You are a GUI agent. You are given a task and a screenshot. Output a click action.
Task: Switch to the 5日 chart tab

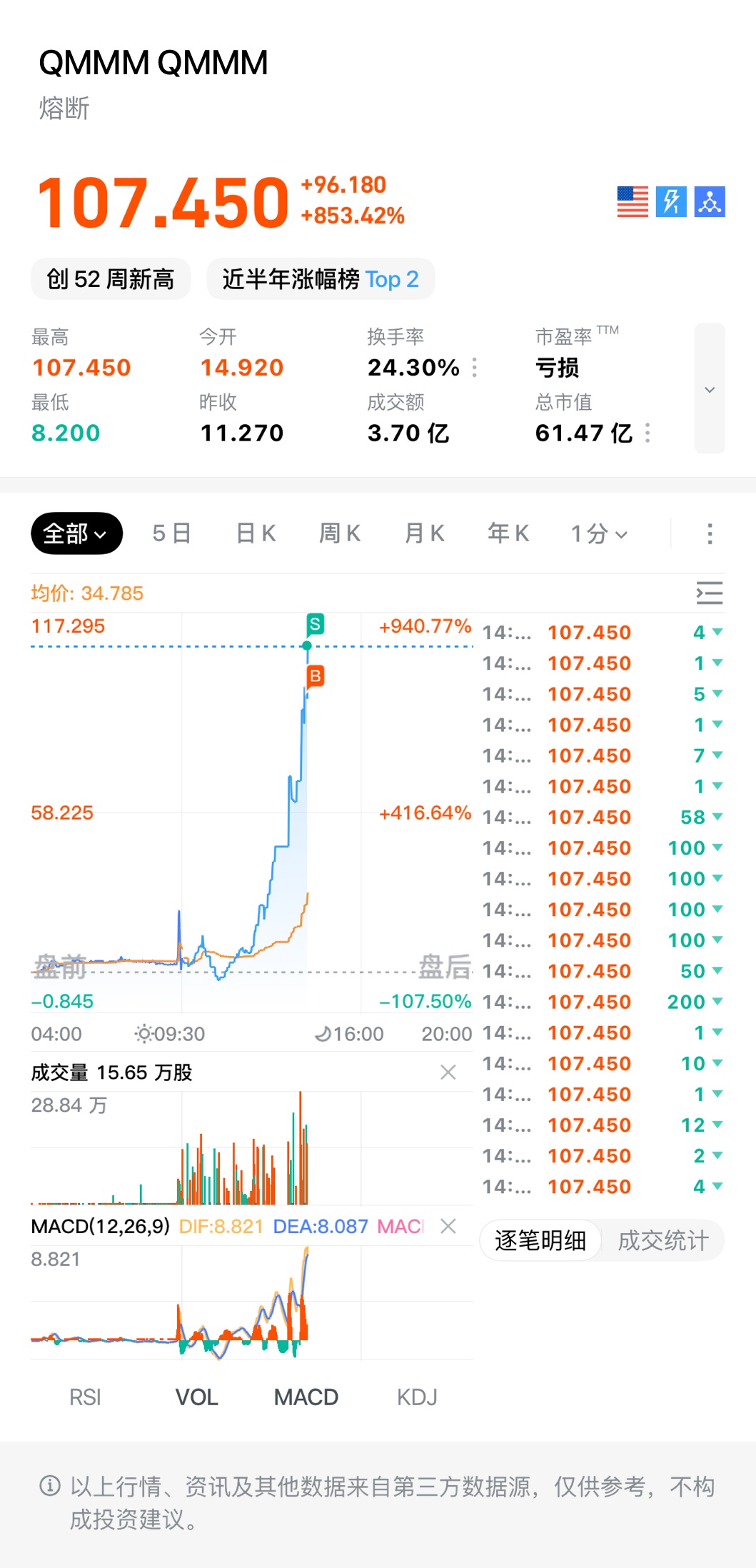point(171,533)
